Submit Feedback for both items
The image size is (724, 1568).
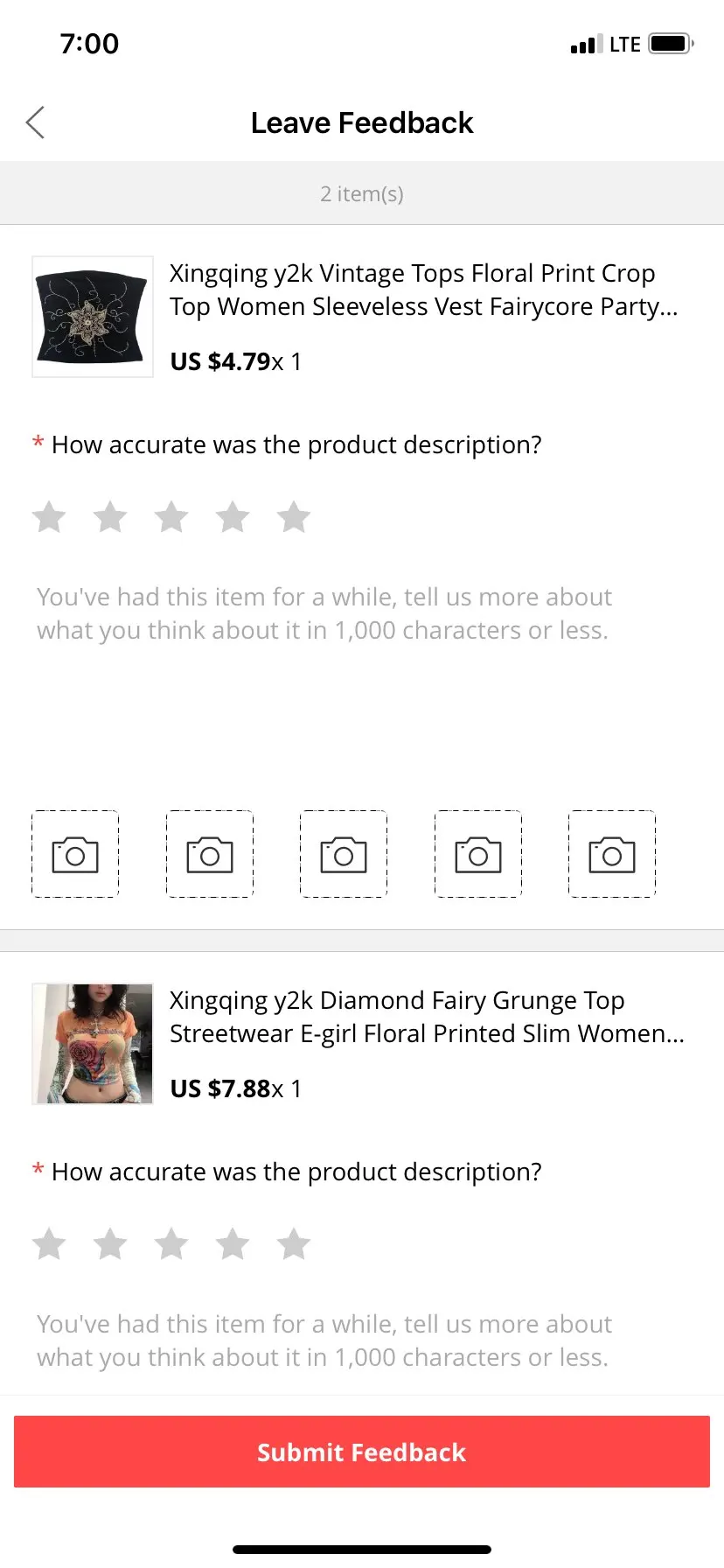click(362, 1452)
